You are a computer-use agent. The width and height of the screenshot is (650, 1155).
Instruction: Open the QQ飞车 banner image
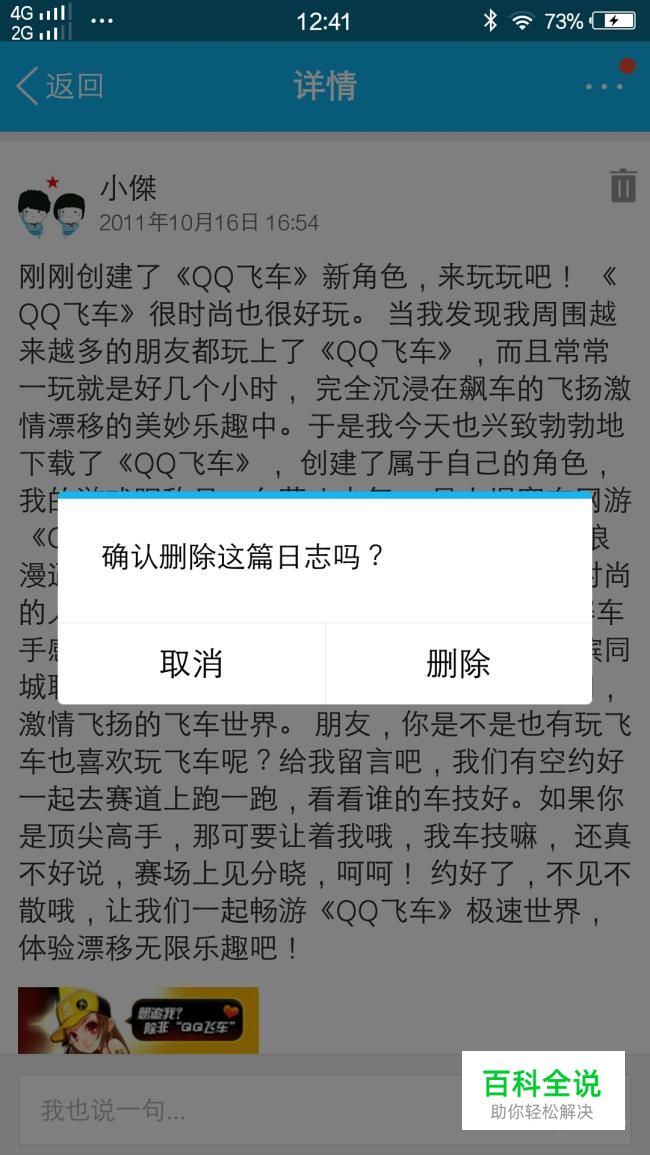click(138, 1020)
